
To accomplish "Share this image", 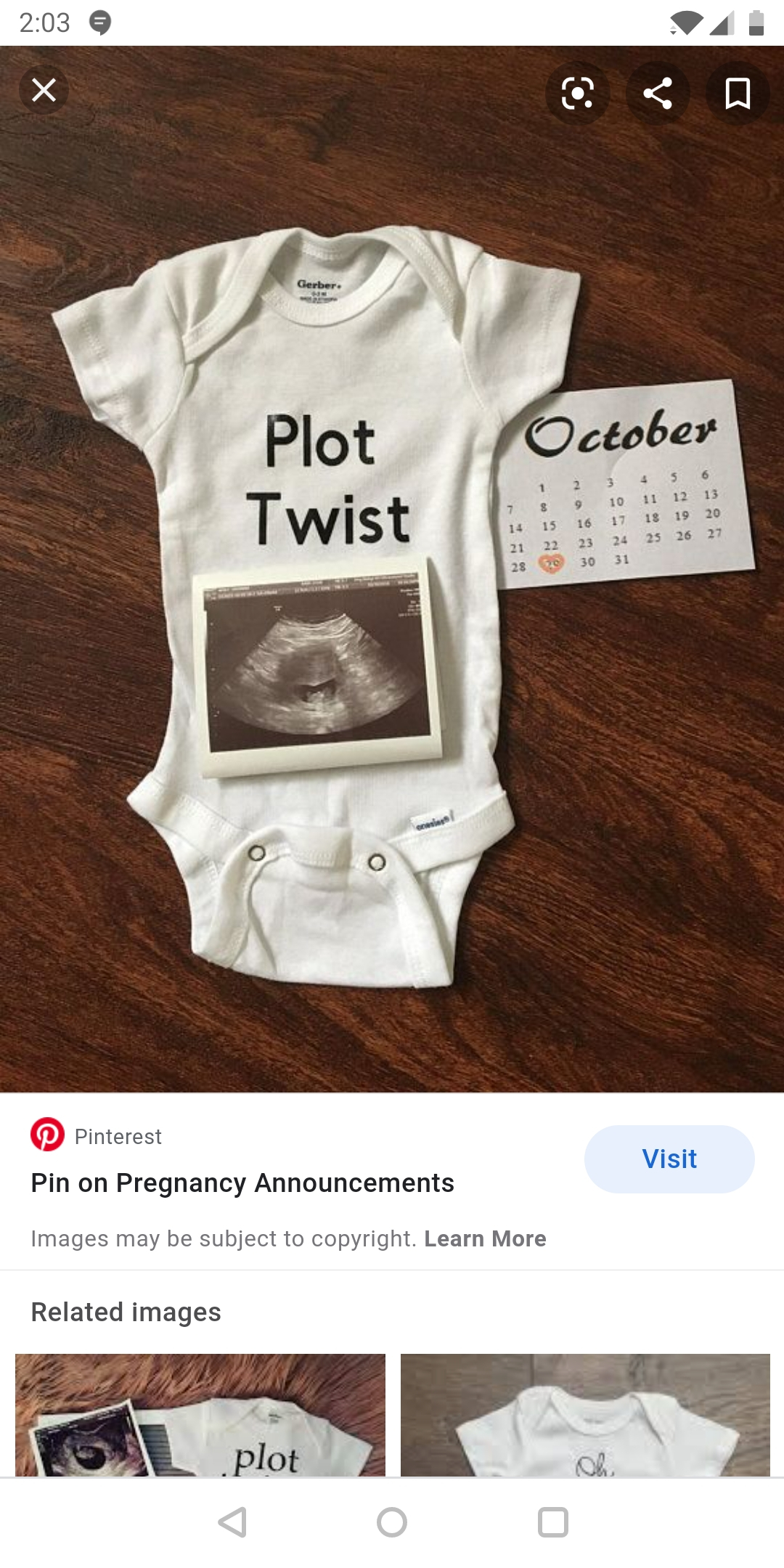I will click(x=658, y=94).
